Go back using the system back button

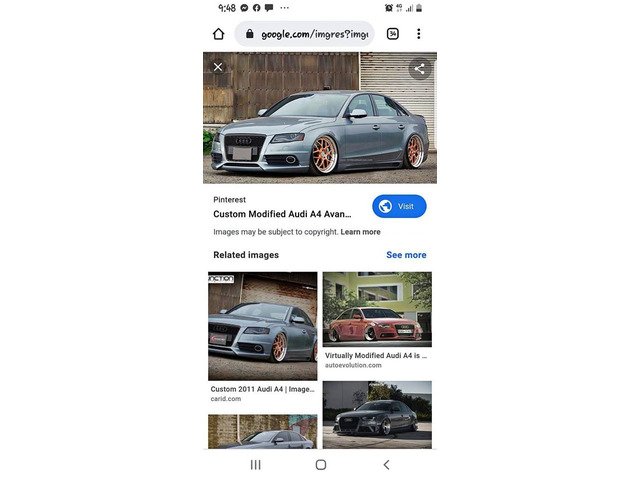click(x=386, y=465)
